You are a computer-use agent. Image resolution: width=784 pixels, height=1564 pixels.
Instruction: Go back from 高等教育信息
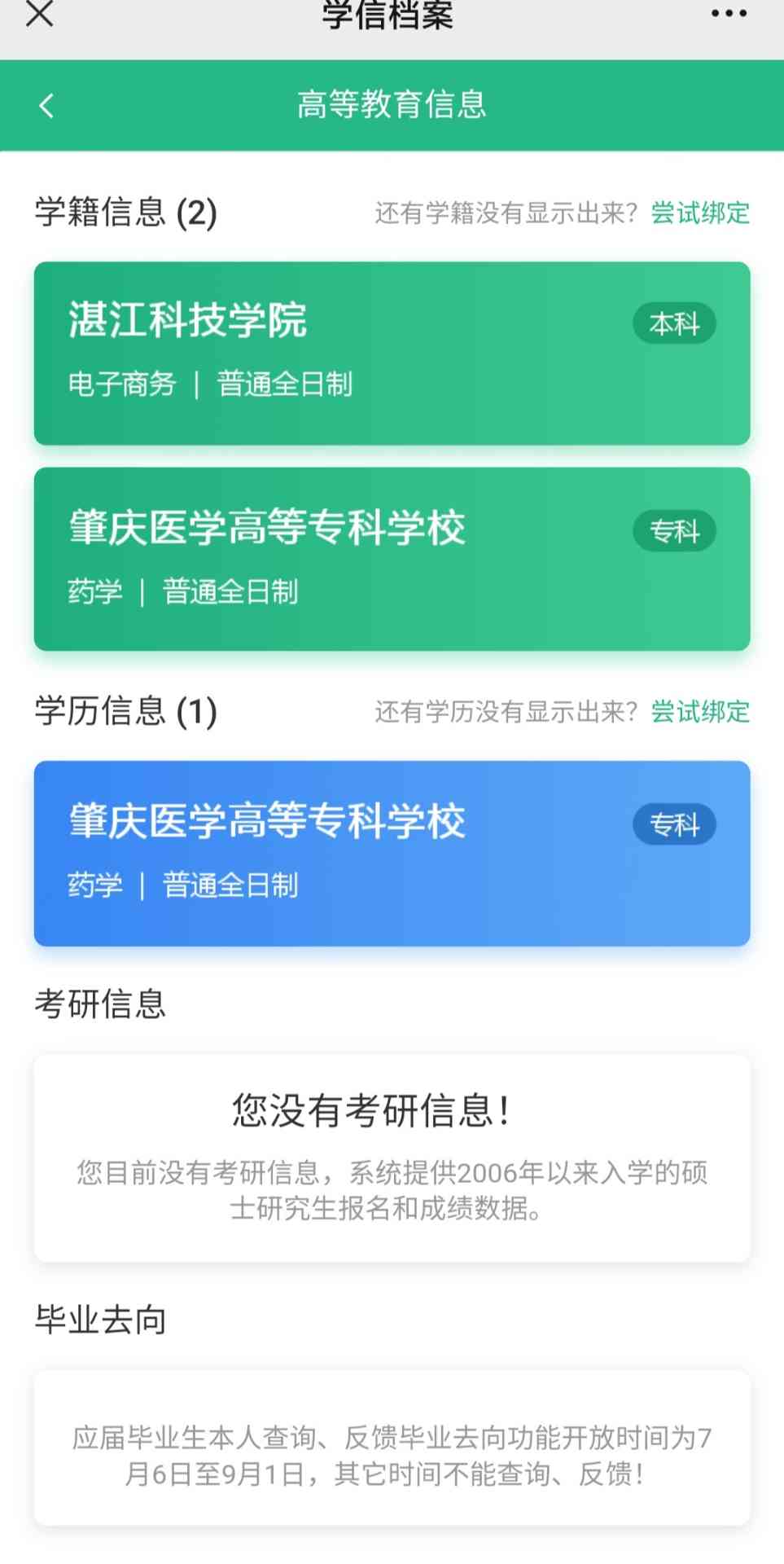46,106
